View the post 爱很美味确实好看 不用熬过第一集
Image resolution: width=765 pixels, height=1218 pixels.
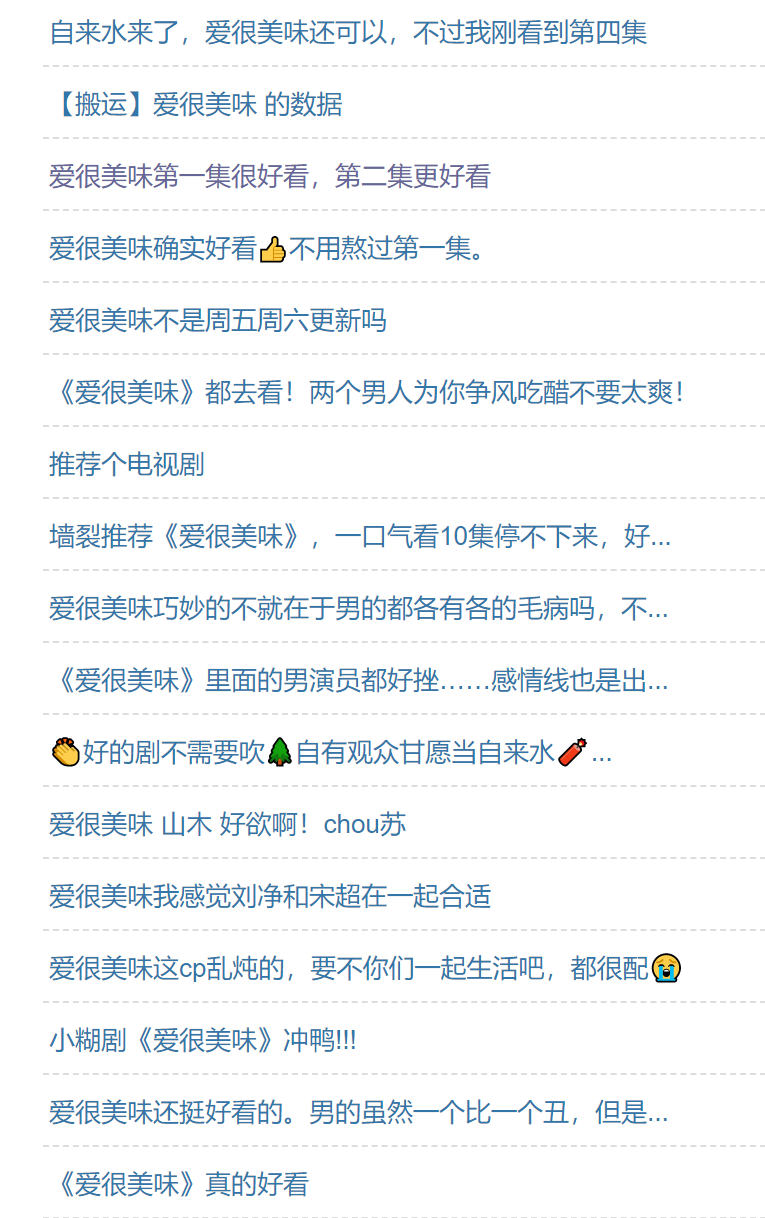[268, 249]
